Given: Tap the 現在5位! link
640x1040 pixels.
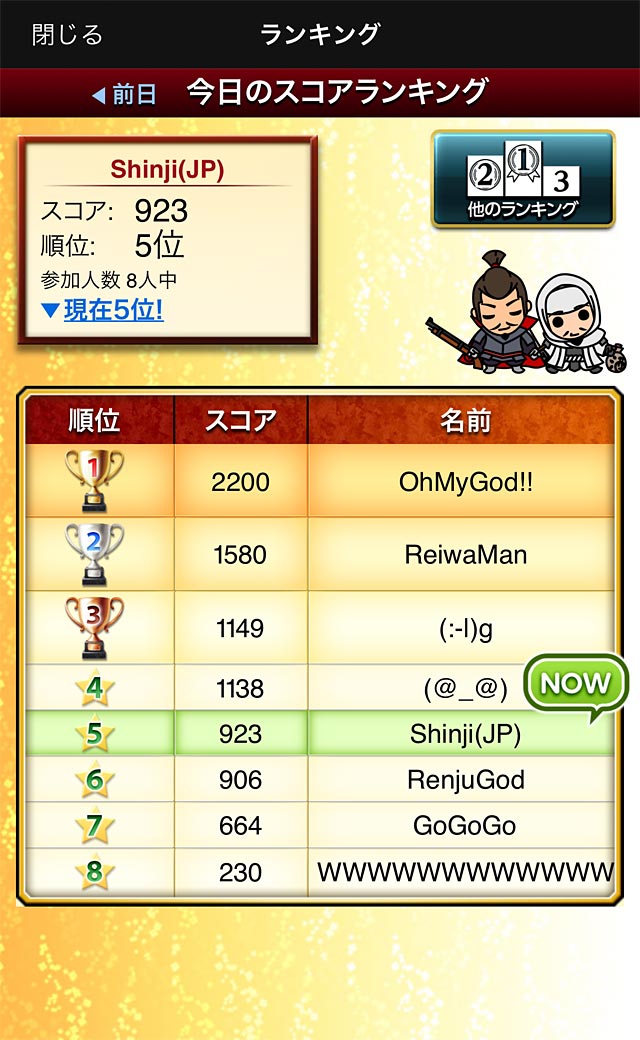Looking at the screenshot, I should [x=112, y=310].
